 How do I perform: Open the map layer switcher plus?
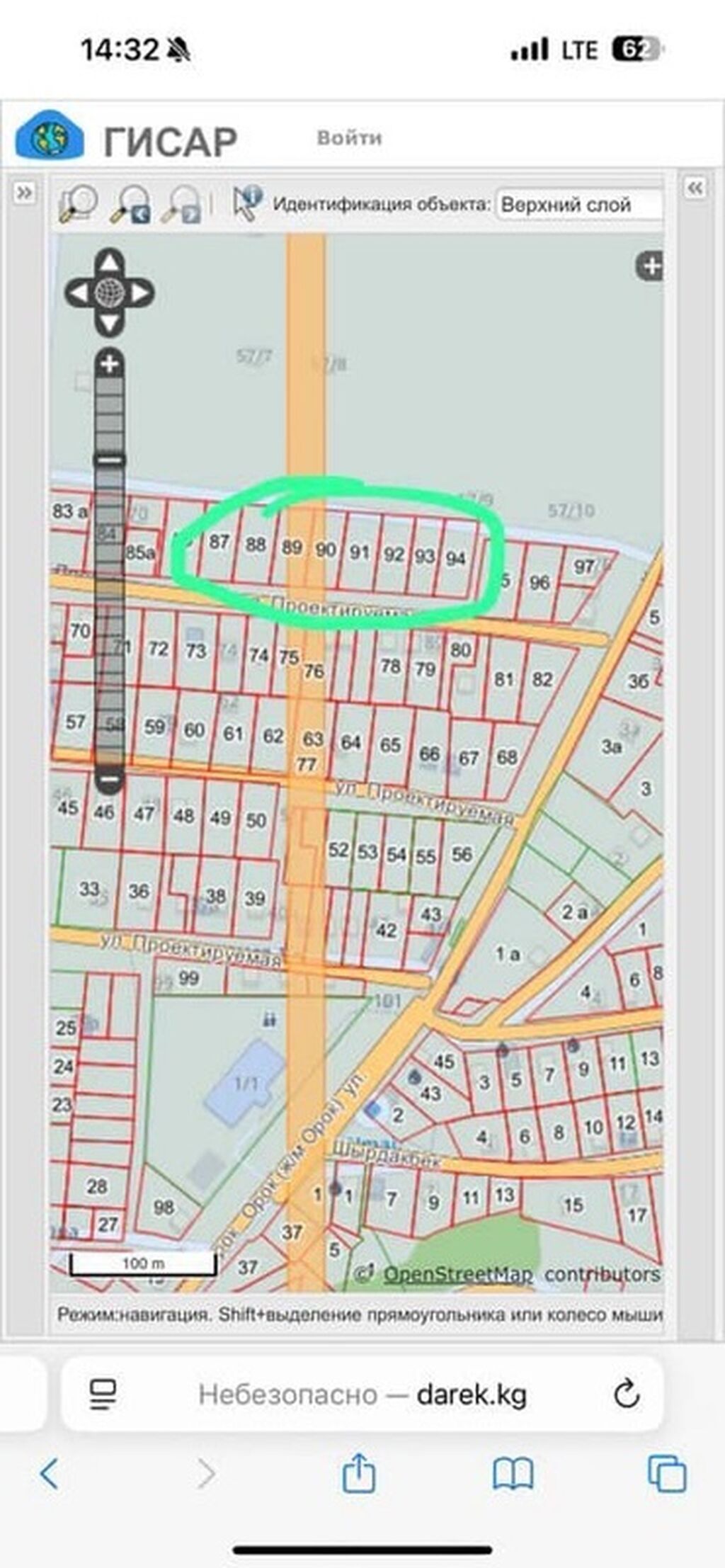tap(650, 266)
